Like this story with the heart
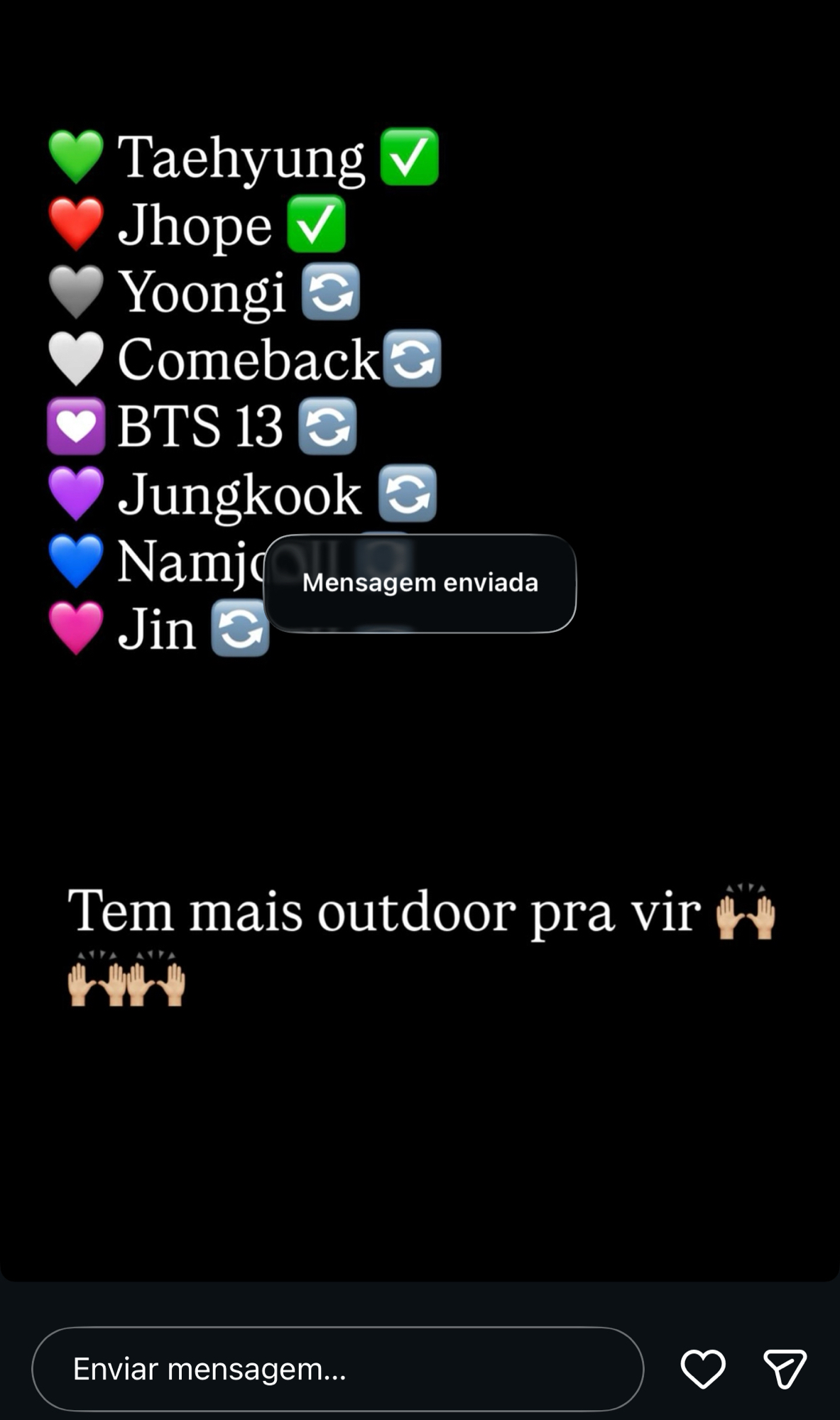840x1420 pixels. coord(703,1369)
